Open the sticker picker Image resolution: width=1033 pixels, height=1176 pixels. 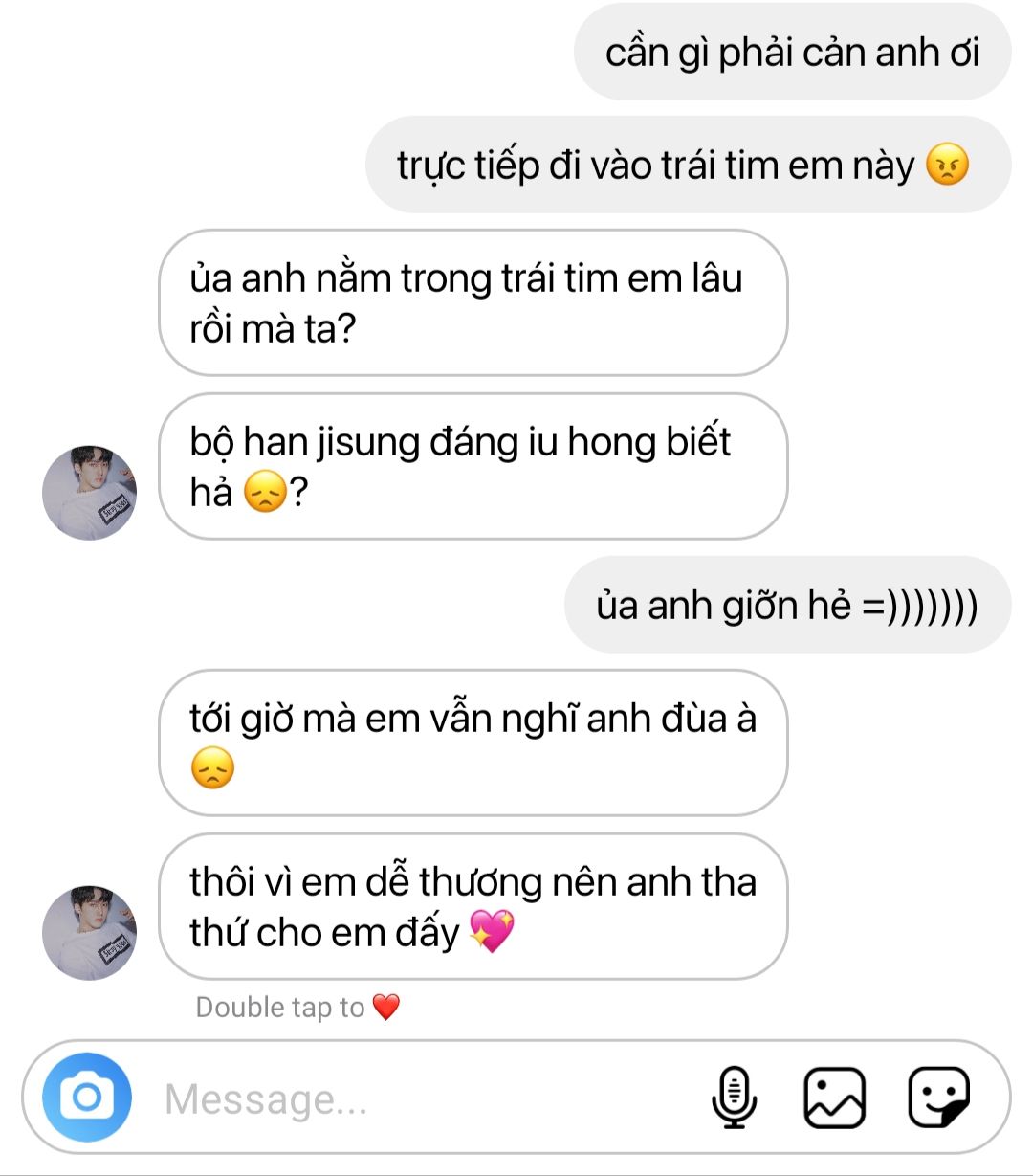click(x=938, y=1098)
